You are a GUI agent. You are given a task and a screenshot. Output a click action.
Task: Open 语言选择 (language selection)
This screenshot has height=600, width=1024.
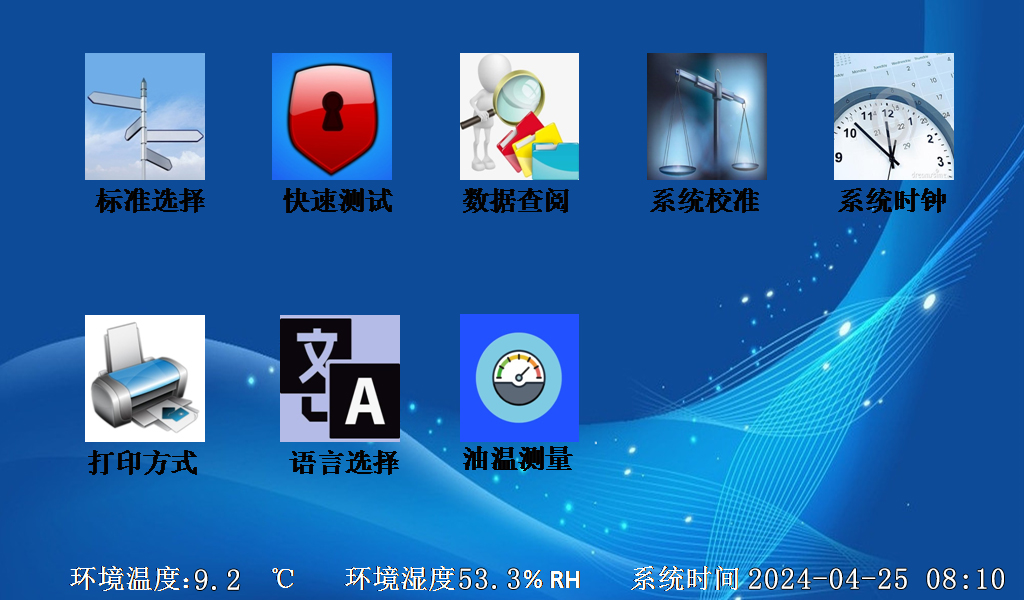pos(340,379)
